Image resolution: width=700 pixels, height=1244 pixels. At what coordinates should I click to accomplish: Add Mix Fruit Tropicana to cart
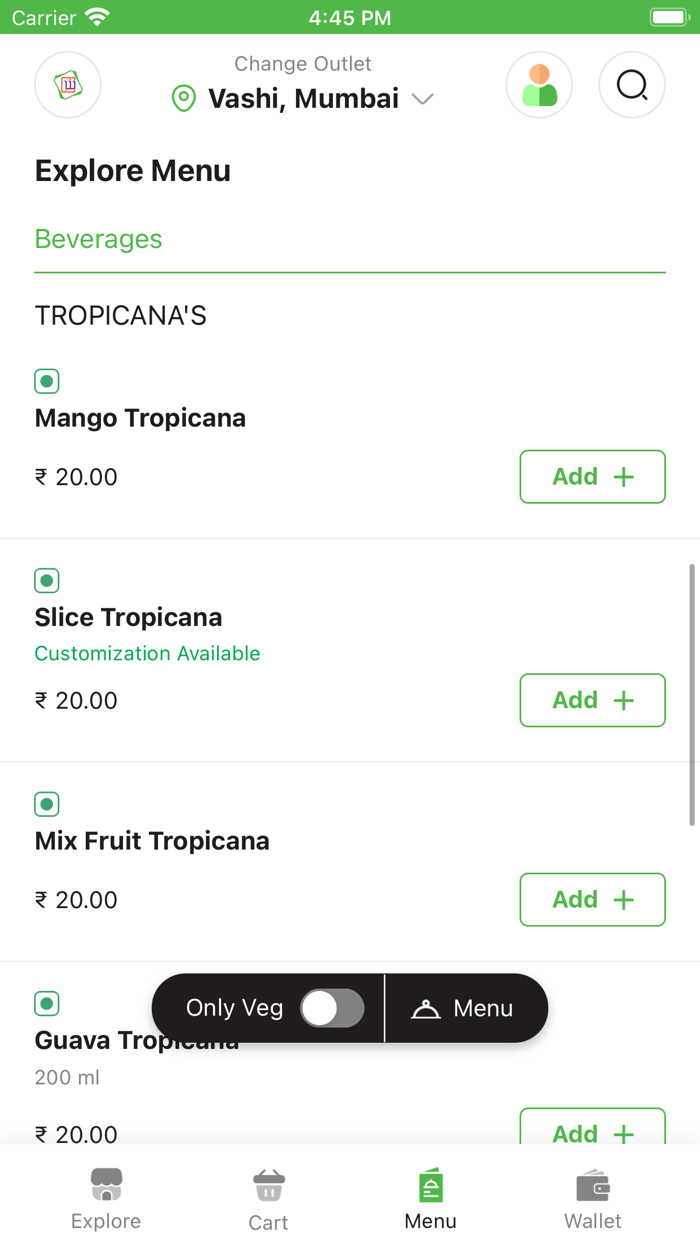[x=592, y=900]
